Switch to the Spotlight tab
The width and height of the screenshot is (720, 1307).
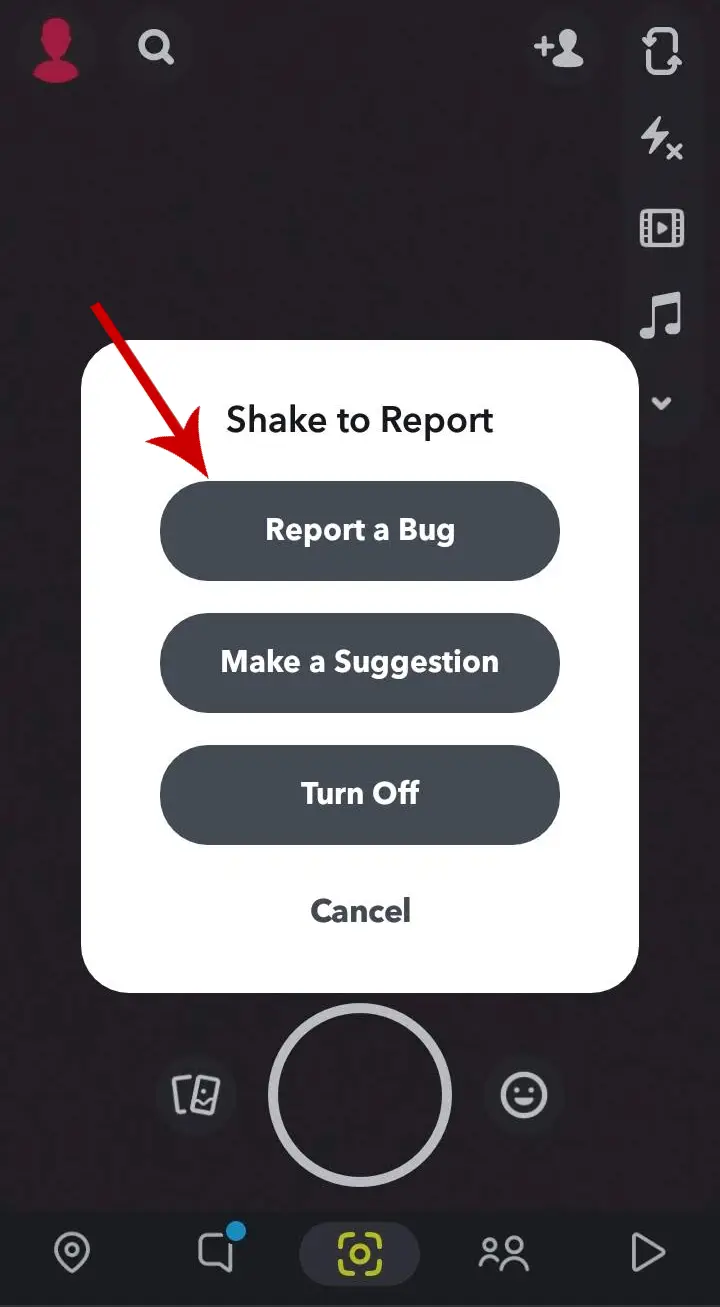(x=647, y=1252)
